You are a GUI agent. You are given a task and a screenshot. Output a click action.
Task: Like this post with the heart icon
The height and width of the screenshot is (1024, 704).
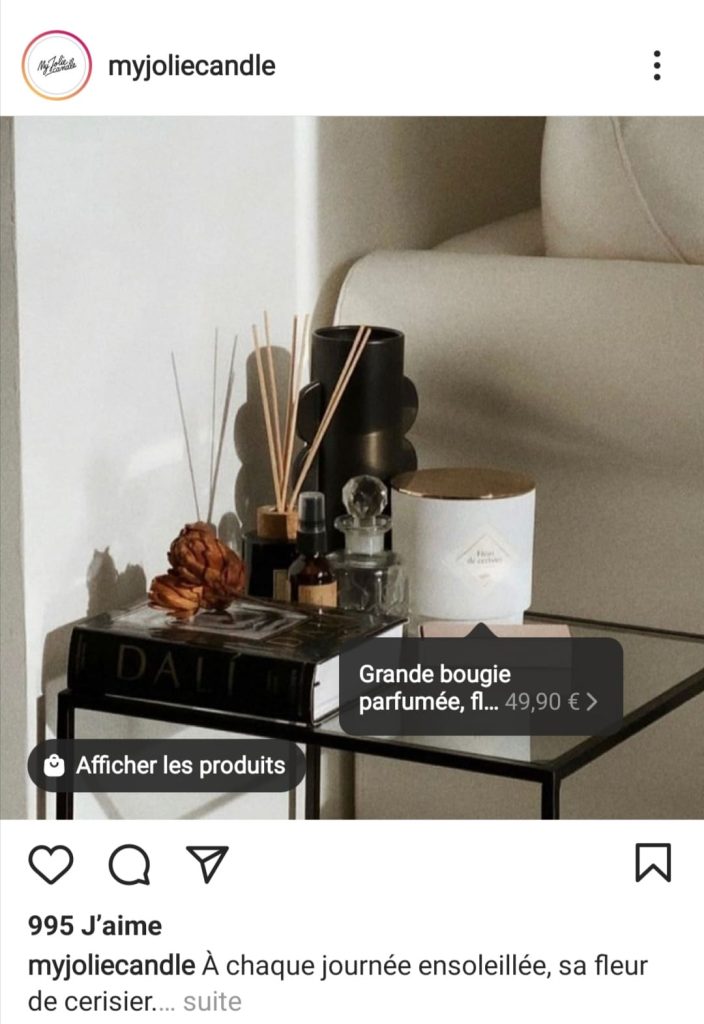[x=50, y=864]
